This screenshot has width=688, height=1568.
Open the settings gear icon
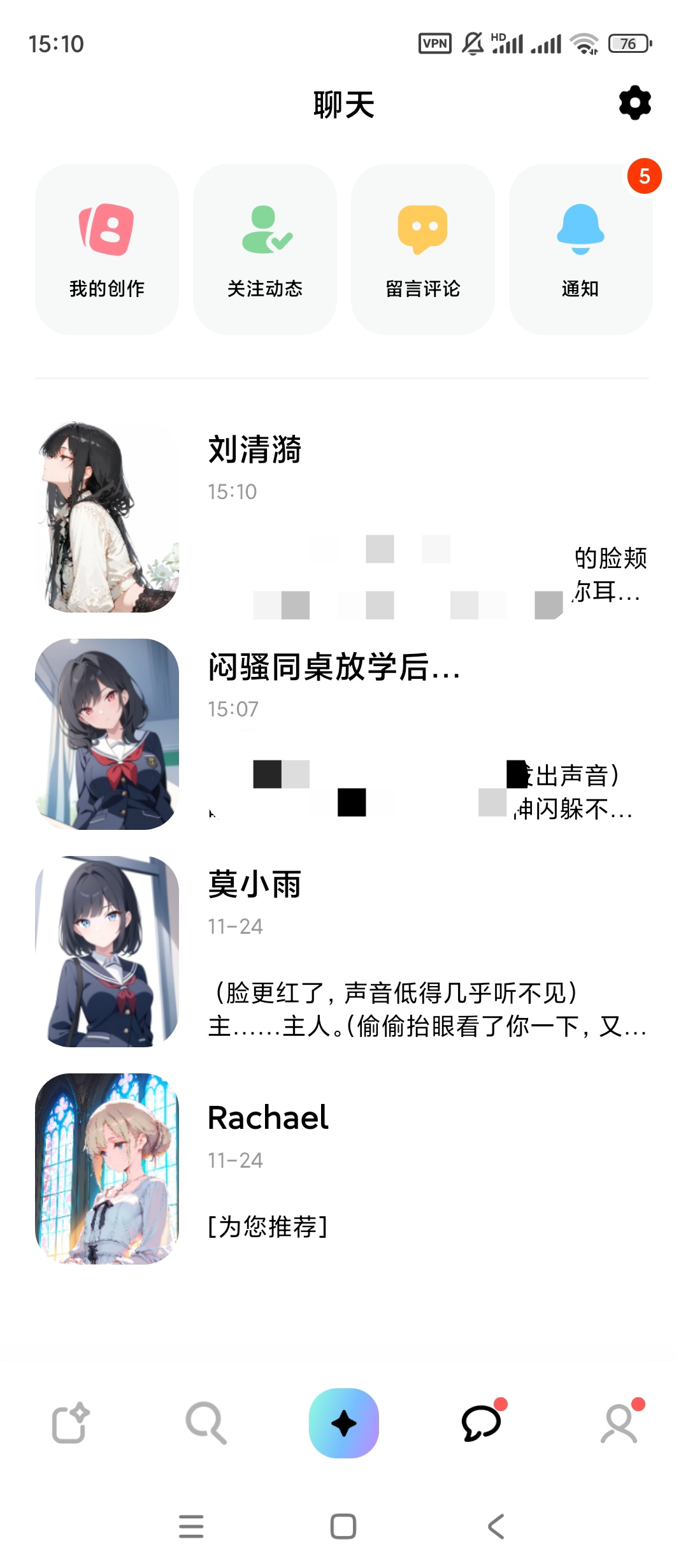coord(634,103)
